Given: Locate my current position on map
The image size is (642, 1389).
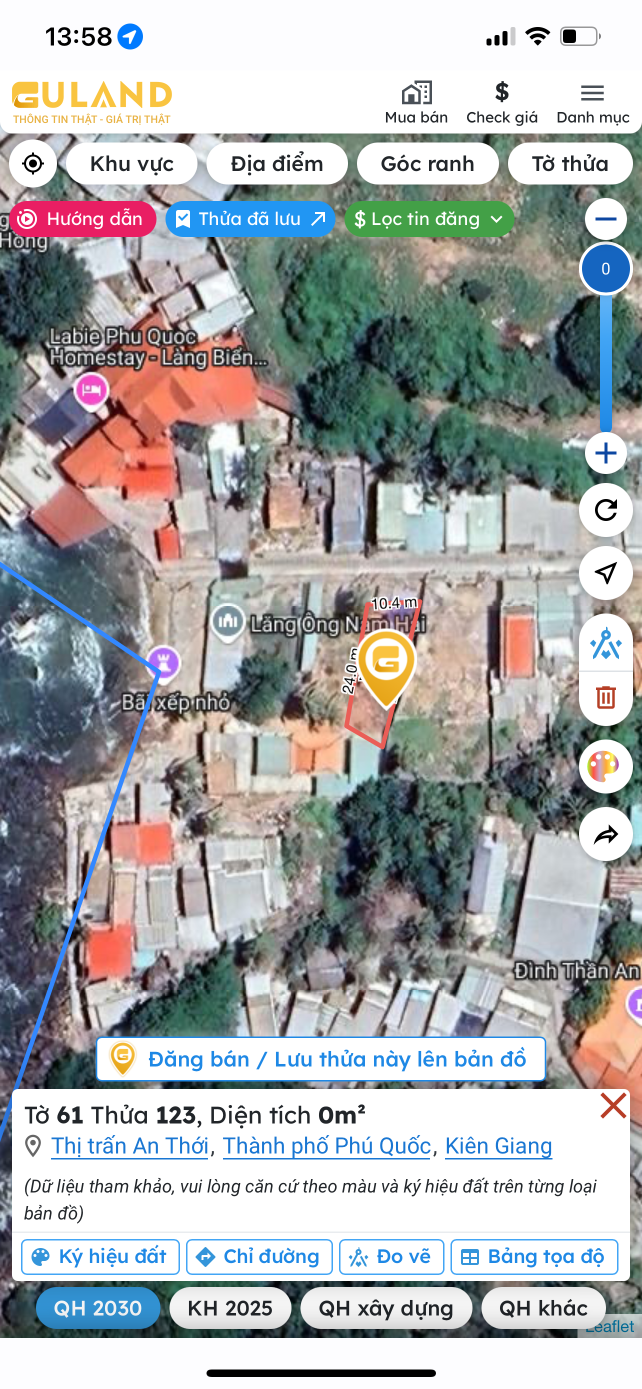Looking at the screenshot, I should [33, 164].
